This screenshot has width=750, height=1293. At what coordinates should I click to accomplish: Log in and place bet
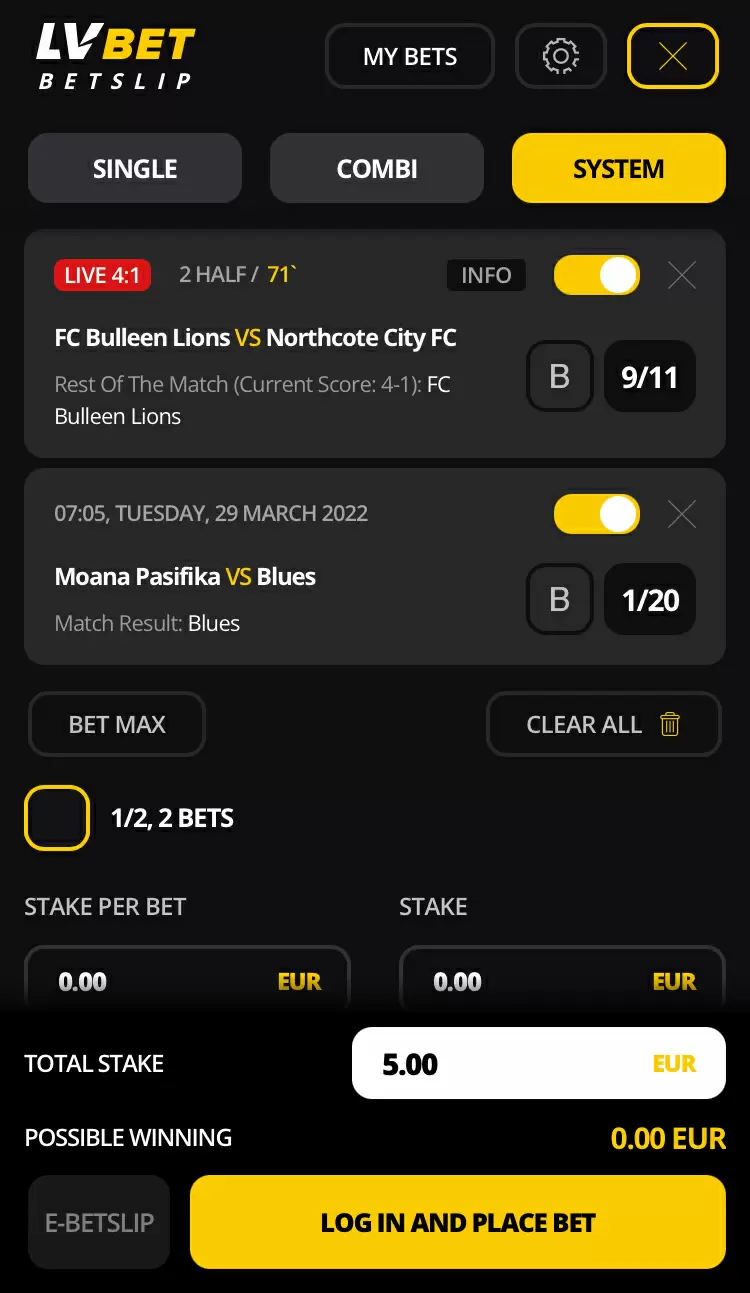[457, 1222]
